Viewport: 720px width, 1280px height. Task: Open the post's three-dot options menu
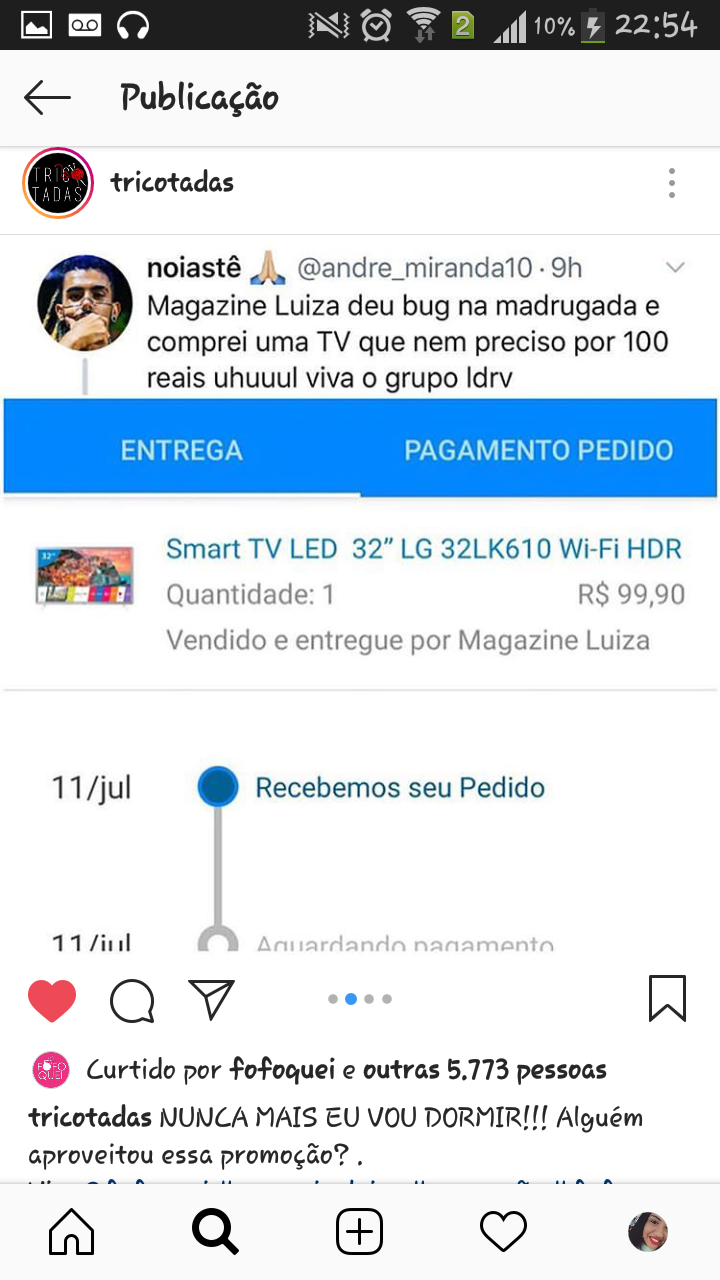coord(671,183)
